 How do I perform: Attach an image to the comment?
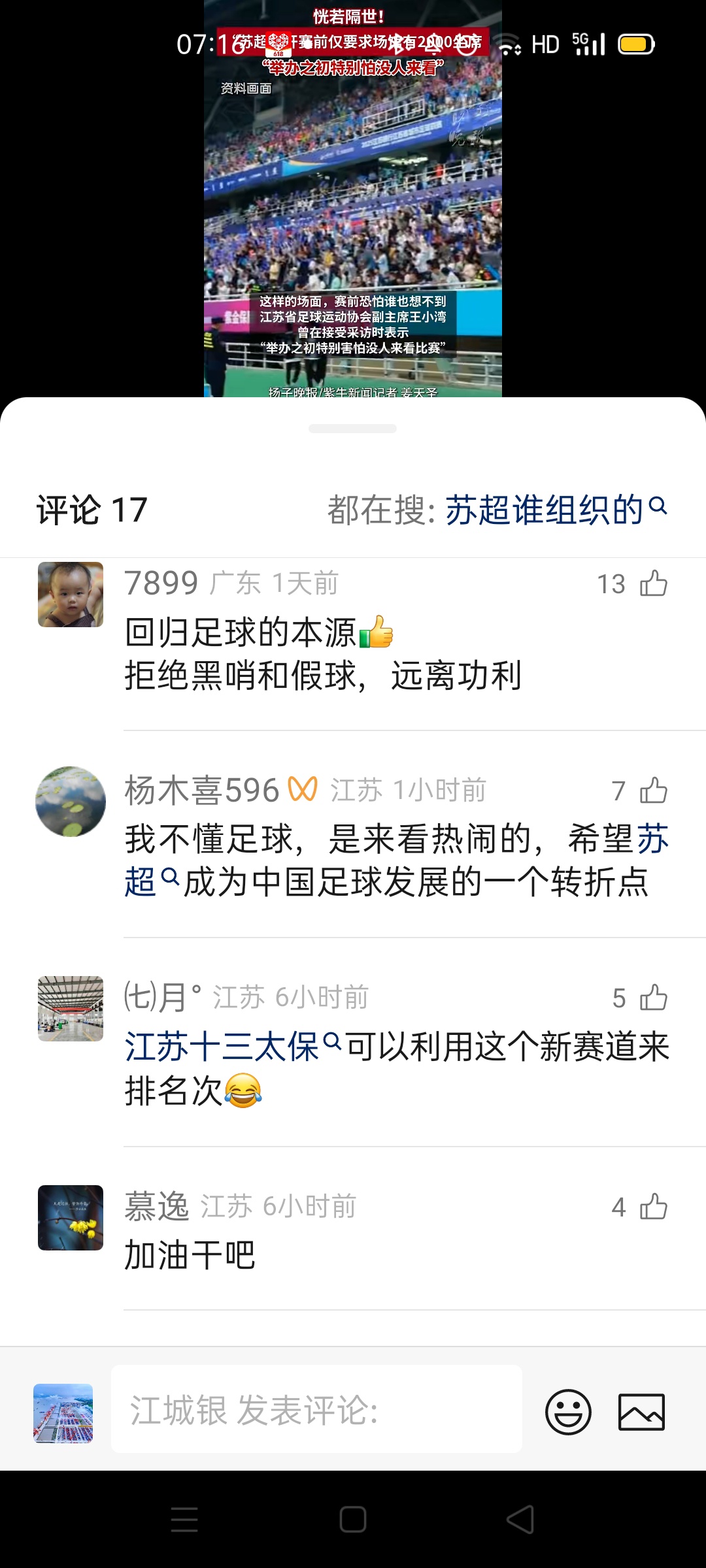point(641,1411)
